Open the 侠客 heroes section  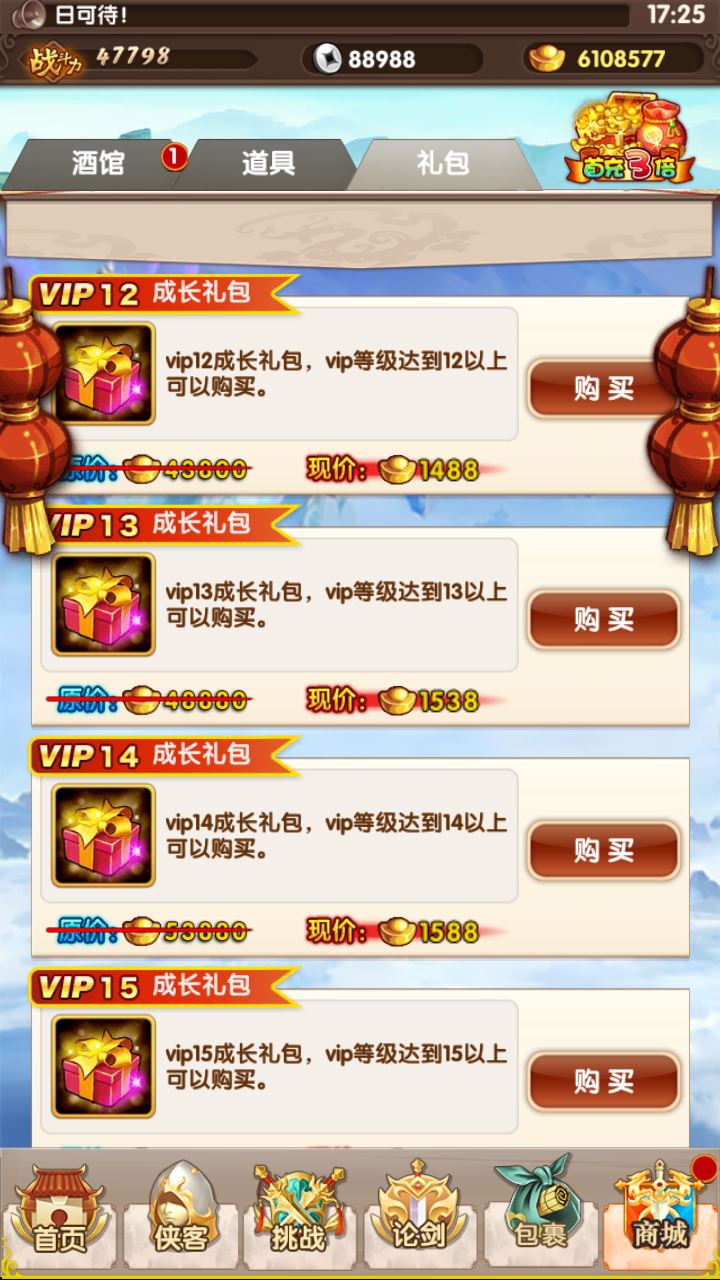tap(180, 1212)
